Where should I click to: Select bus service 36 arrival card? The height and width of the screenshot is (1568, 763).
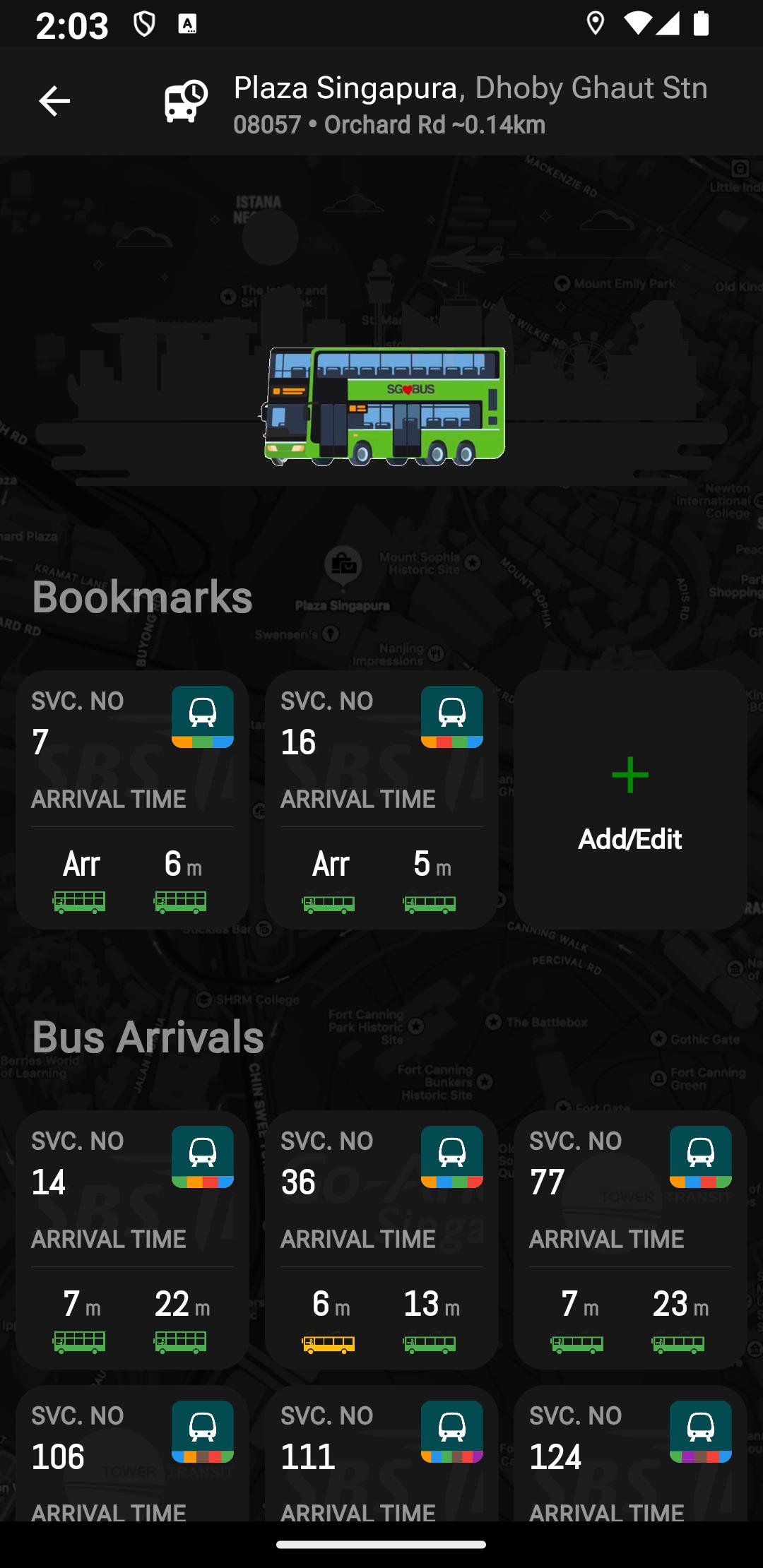point(381,1239)
